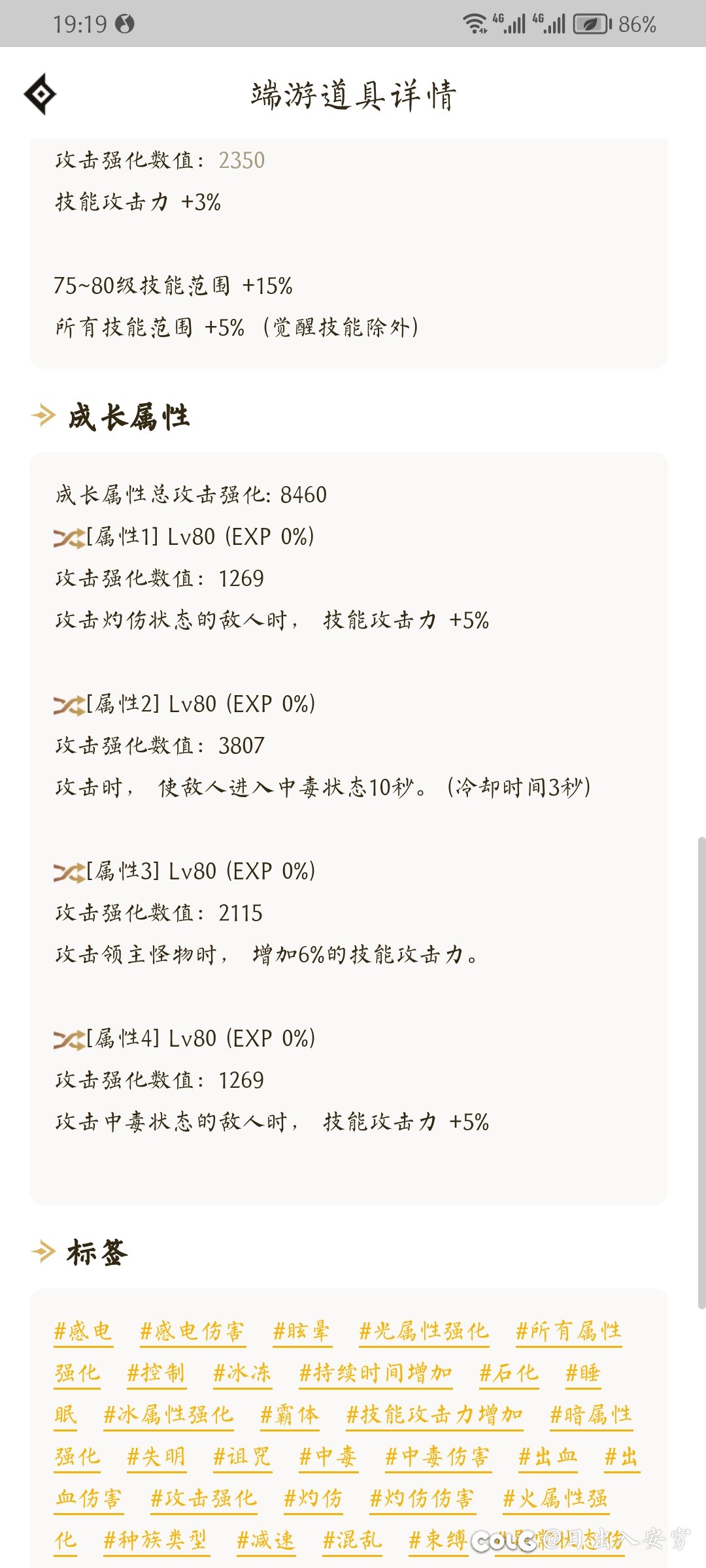Select the #混乱 tag
Screen dimensions: 706x1568
coord(352,1541)
